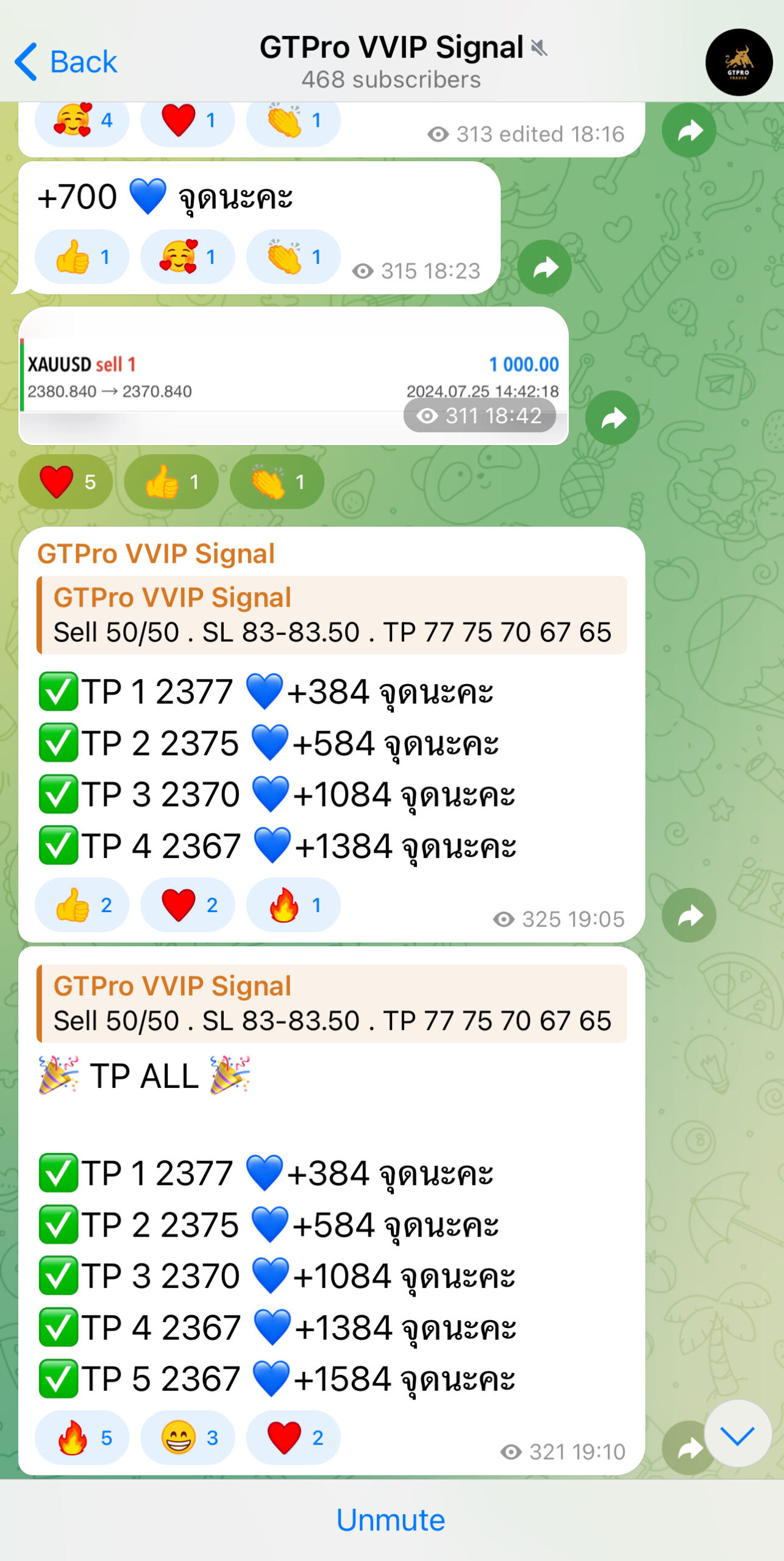The height and width of the screenshot is (1561, 784).
Task: Unmute this channel
Action: [x=391, y=1520]
